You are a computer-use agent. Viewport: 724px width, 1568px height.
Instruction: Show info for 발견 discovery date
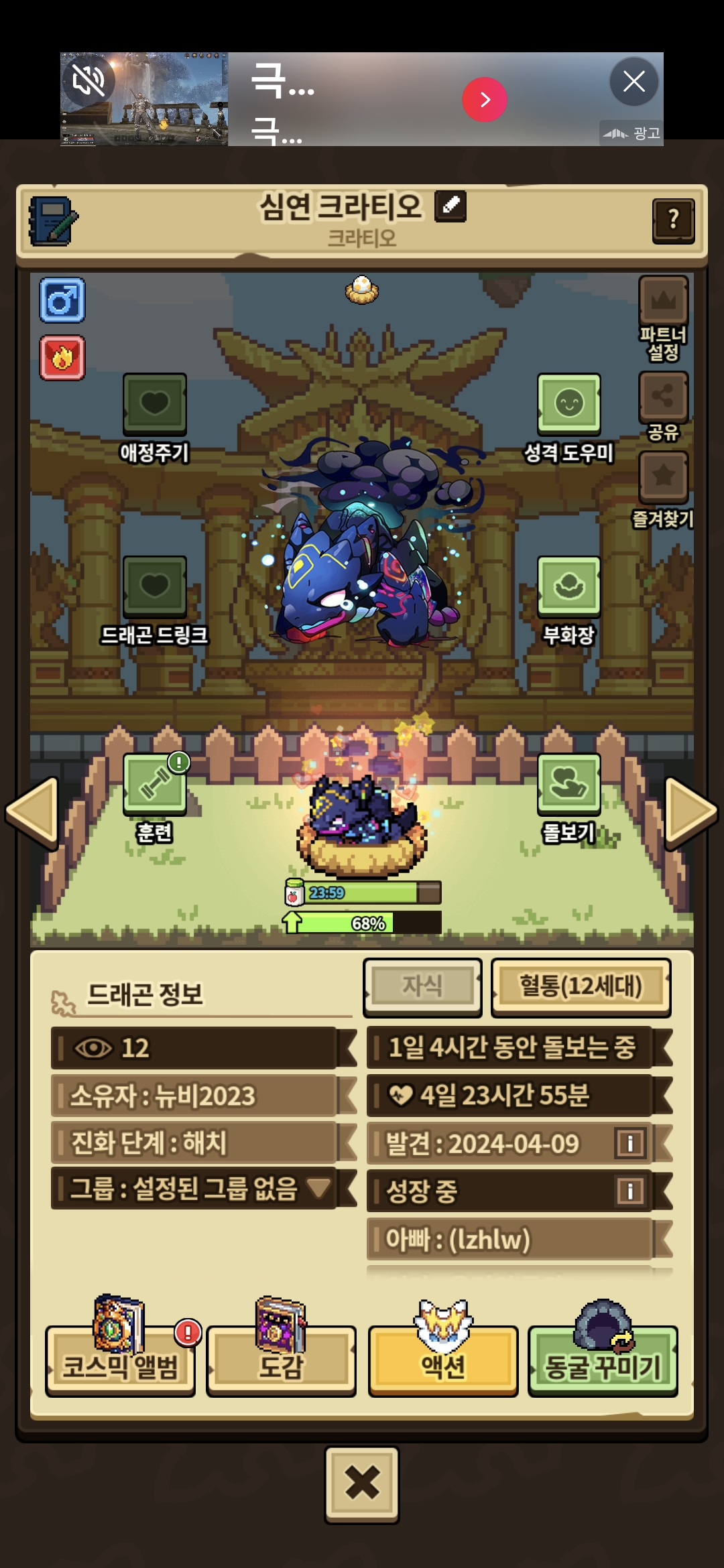(x=629, y=1142)
